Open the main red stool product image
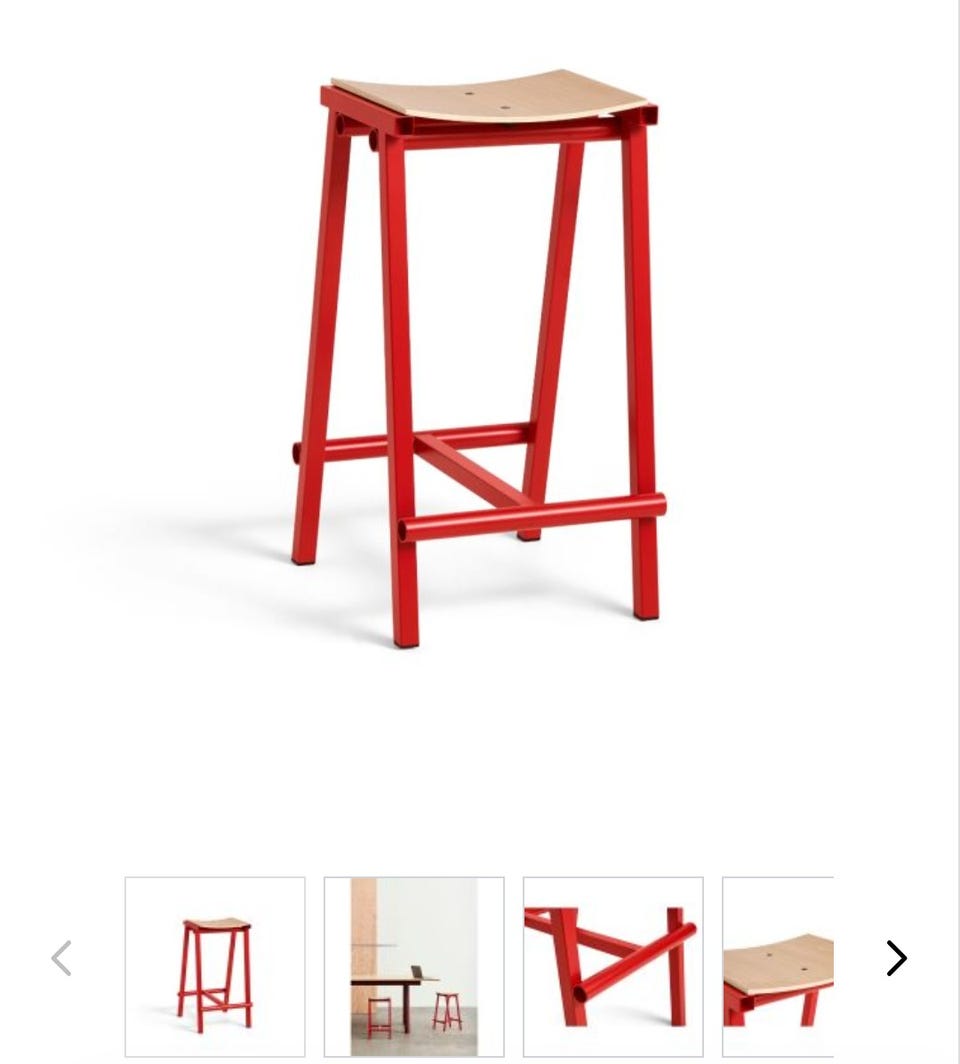960x1064 pixels. point(480,360)
